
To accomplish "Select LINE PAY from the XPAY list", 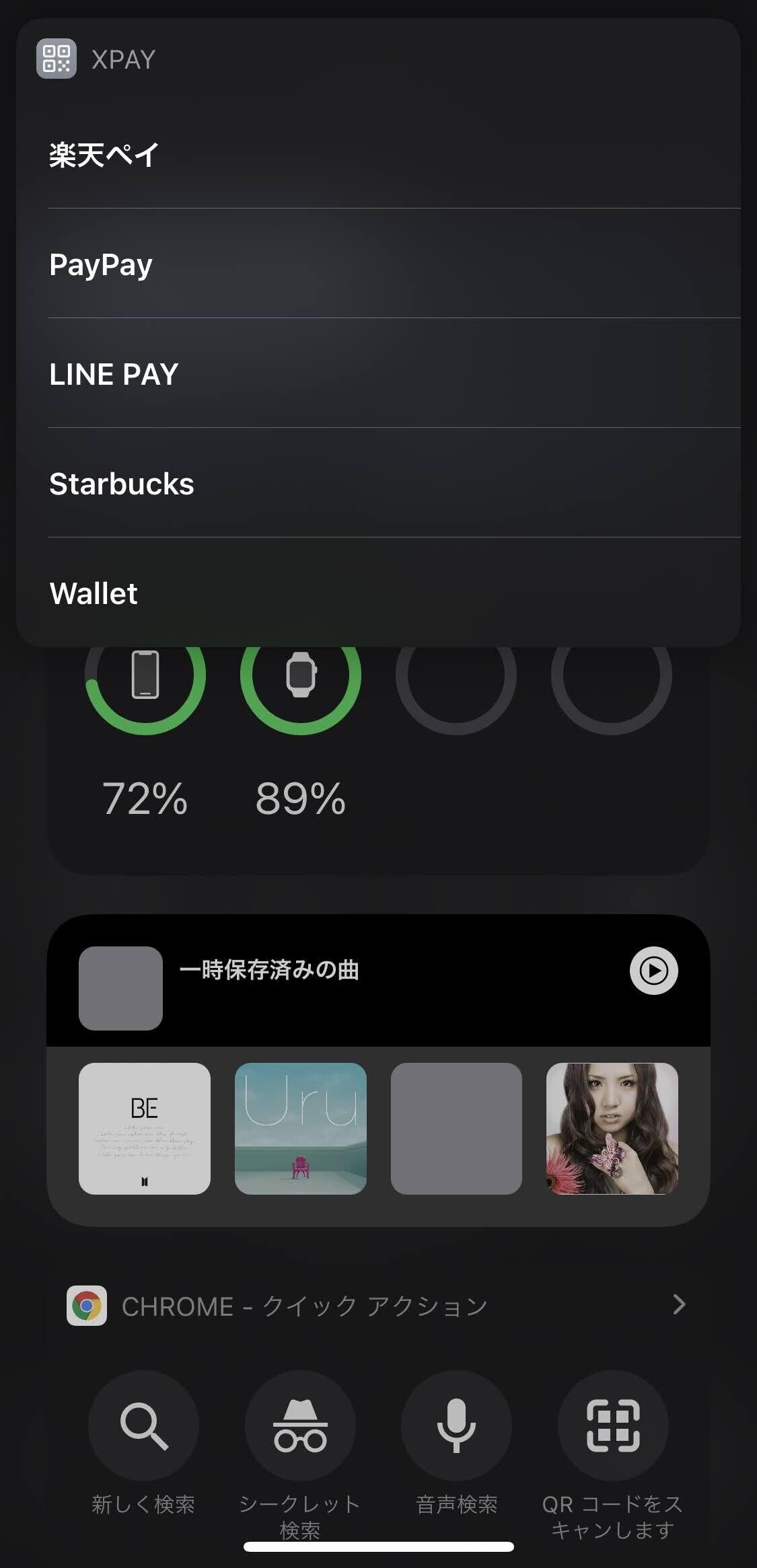I will 114,374.
